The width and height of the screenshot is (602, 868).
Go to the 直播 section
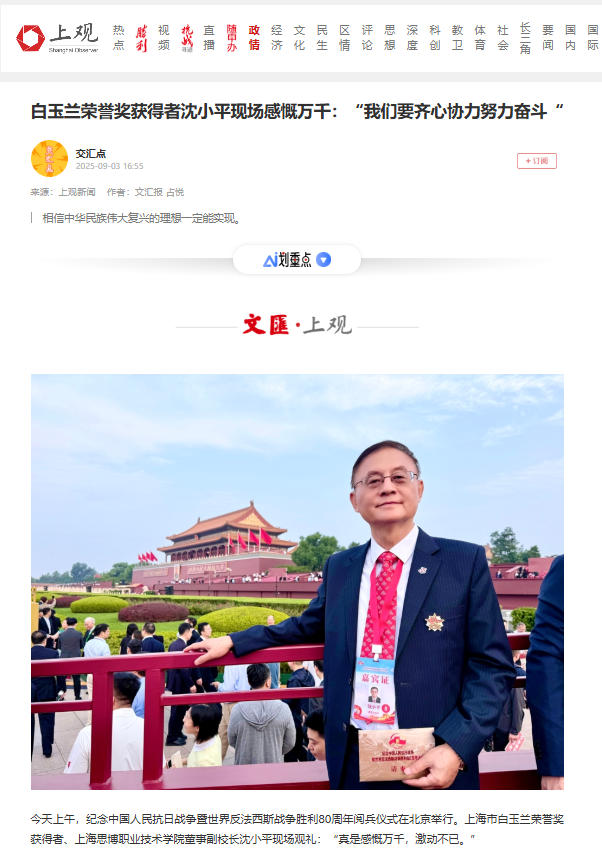(x=209, y=38)
